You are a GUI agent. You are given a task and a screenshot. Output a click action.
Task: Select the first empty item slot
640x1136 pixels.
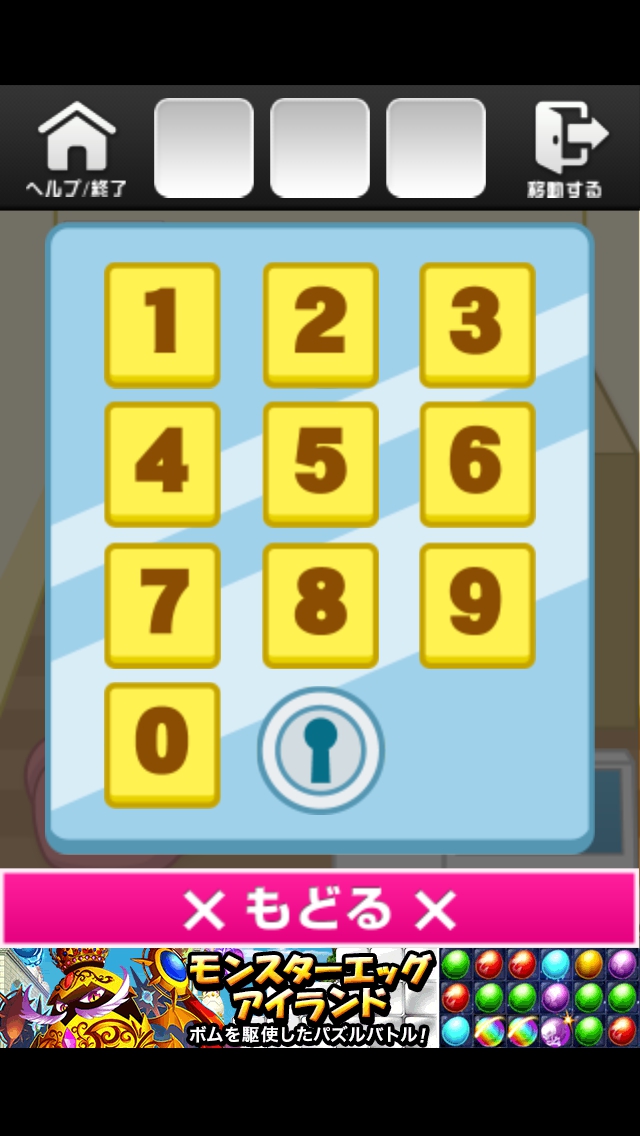click(x=204, y=148)
